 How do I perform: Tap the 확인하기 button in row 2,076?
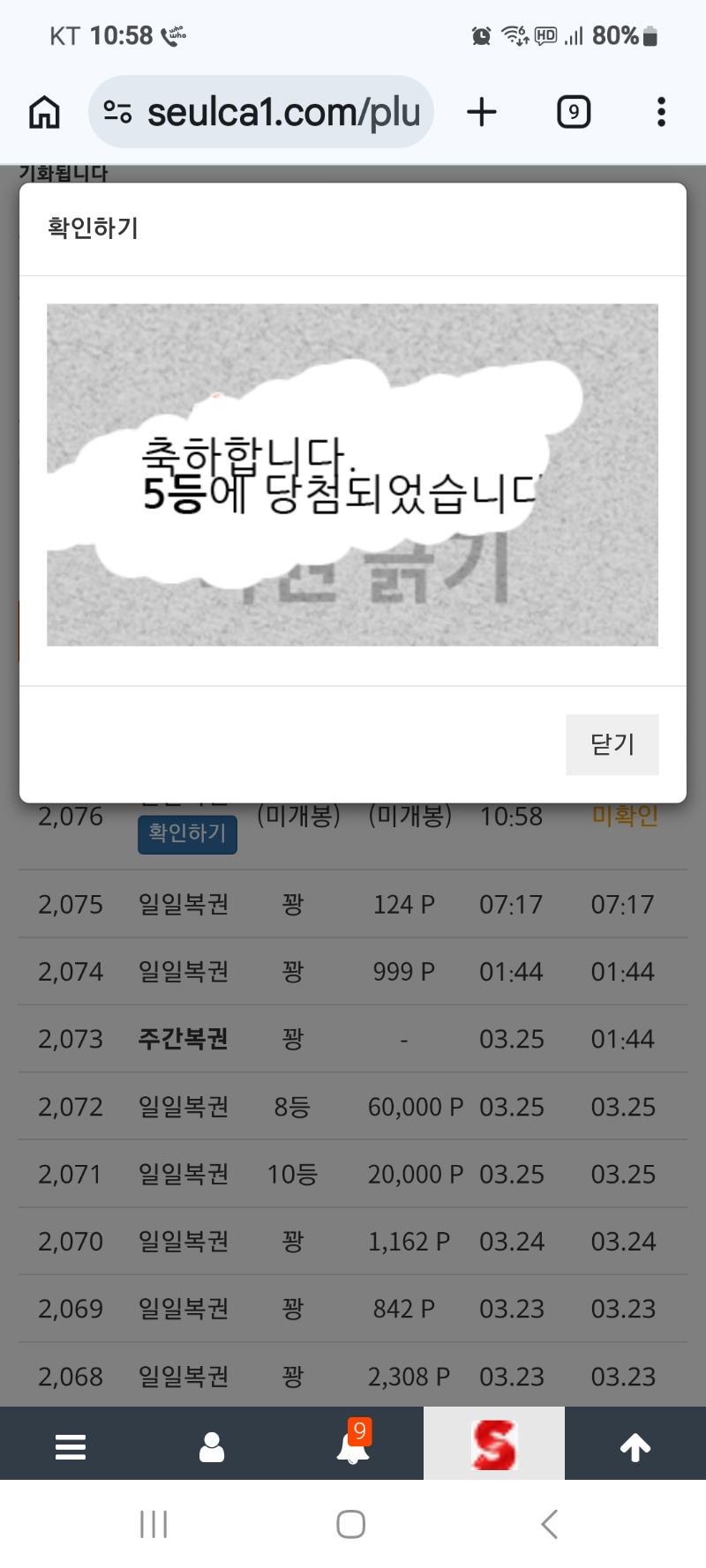(187, 833)
